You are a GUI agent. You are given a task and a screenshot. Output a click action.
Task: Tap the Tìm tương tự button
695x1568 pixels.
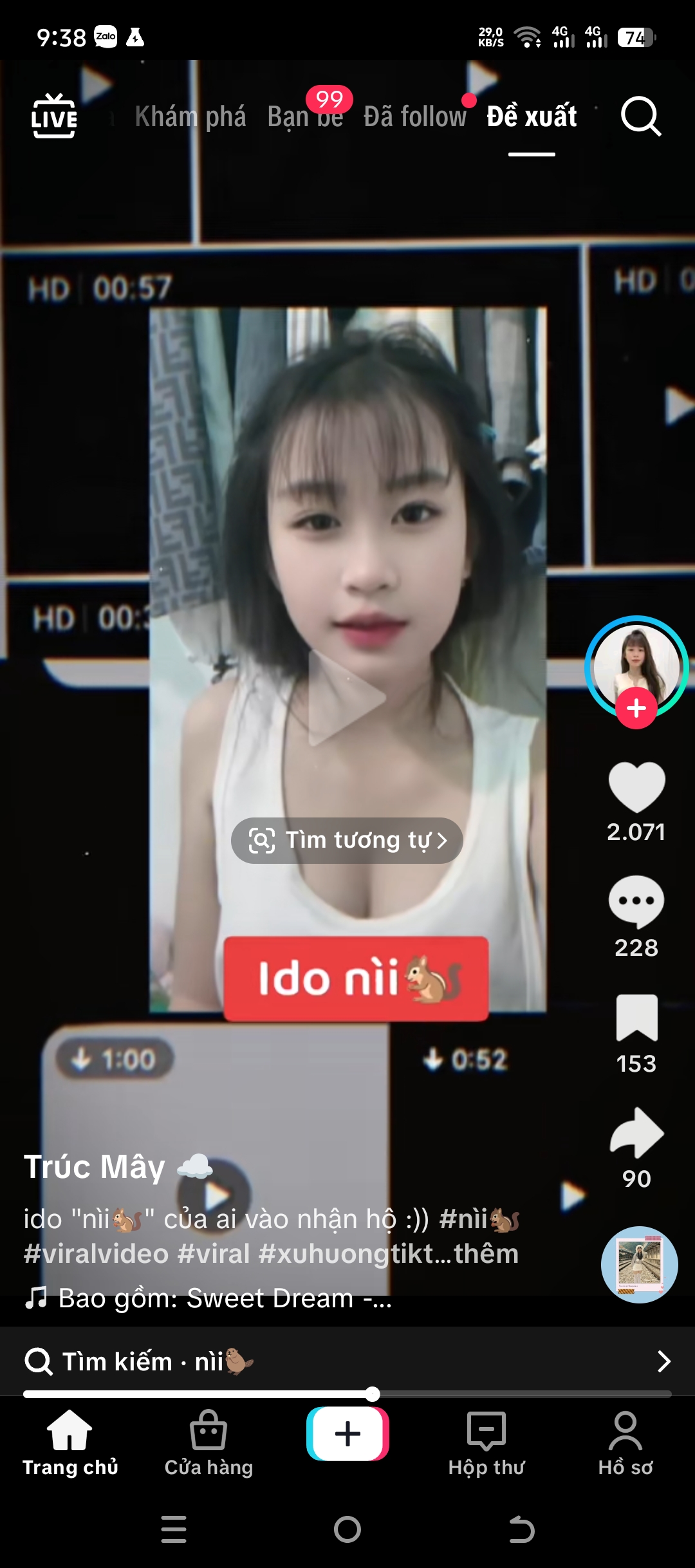tap(347, 840)
